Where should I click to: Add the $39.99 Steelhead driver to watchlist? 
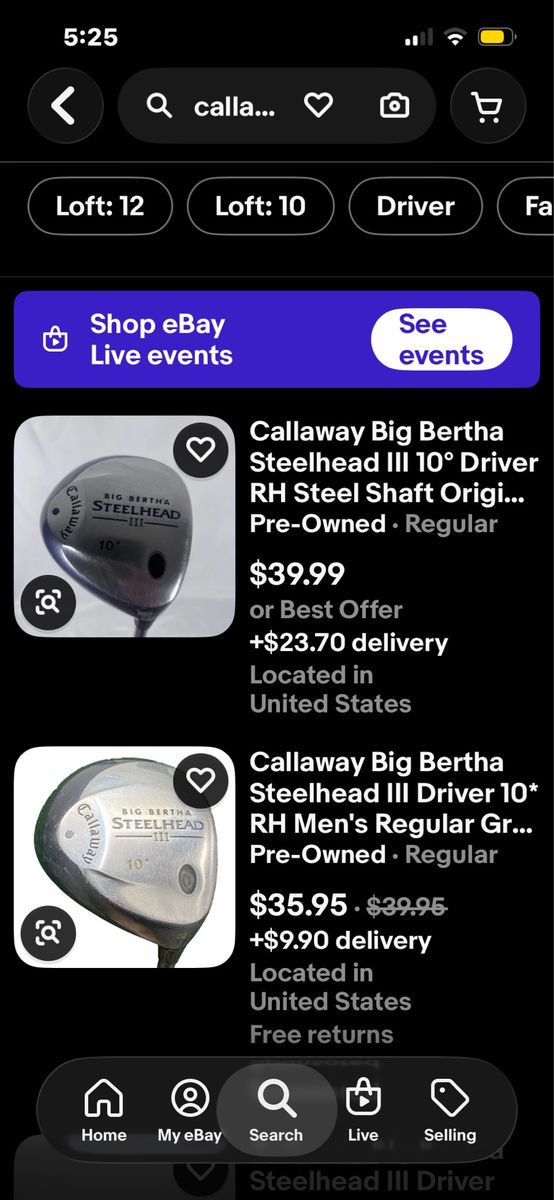tap(201, 451)
